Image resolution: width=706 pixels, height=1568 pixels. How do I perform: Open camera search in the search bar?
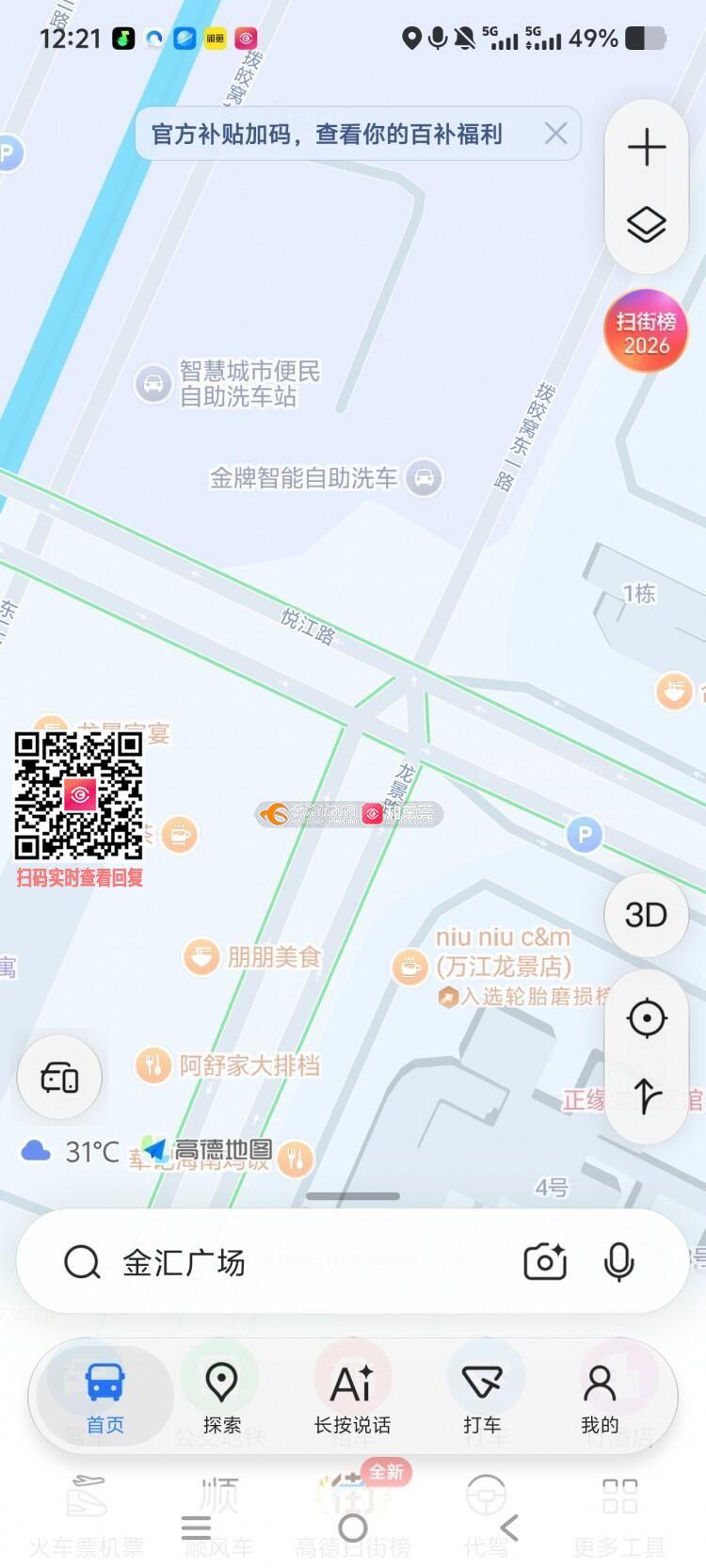click(545, 1262)
